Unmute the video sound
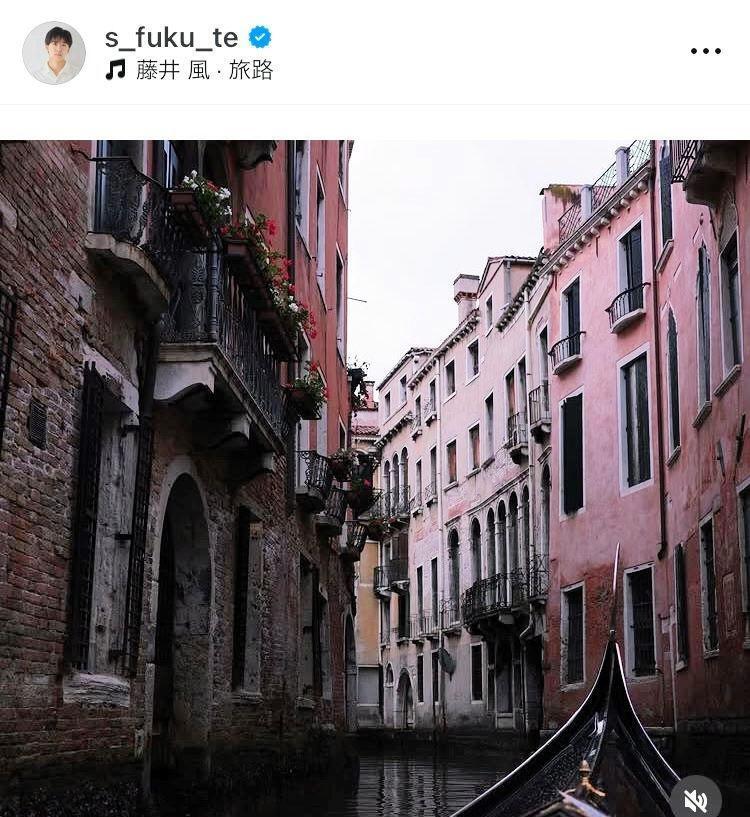Viewport: 750px width, 817px height. tap(696, 799)
